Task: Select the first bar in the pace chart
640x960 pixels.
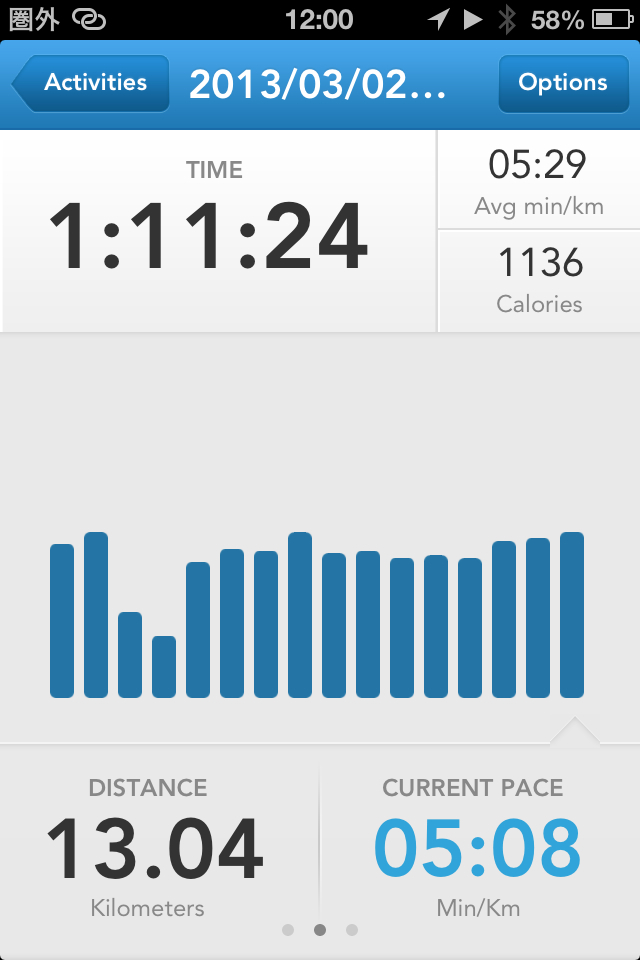Action: tap(62, 620)
